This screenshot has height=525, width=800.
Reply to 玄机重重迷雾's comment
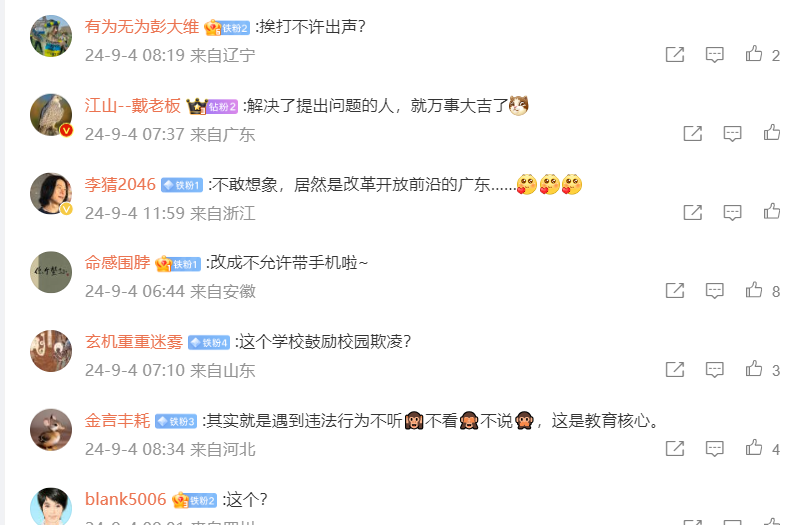click(x=714, y=369)
